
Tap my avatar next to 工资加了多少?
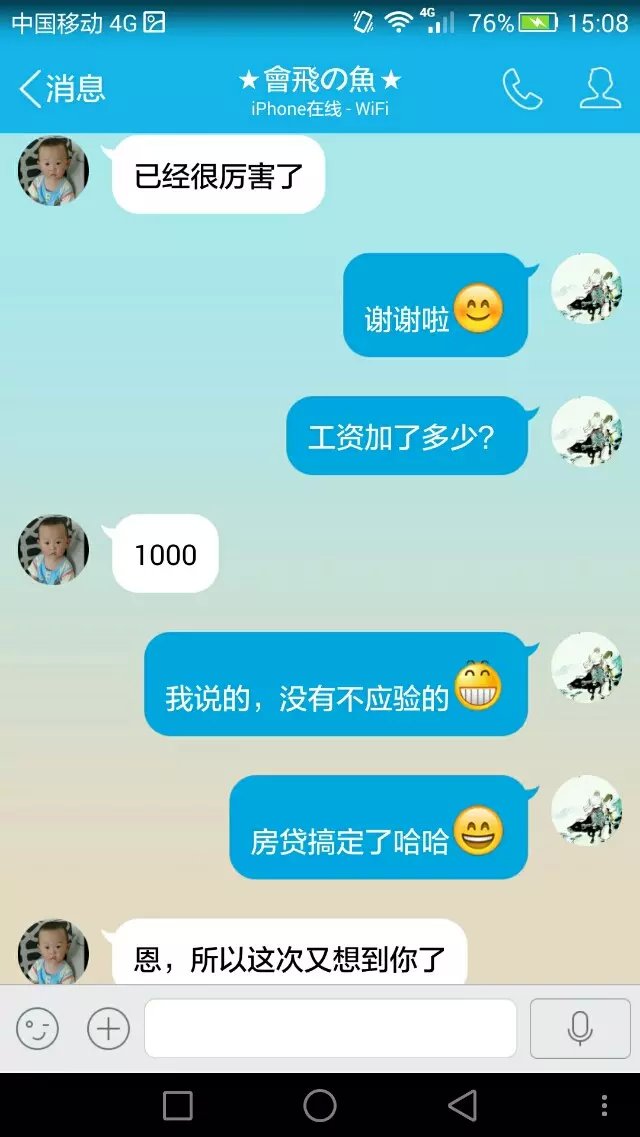(587, 432)
